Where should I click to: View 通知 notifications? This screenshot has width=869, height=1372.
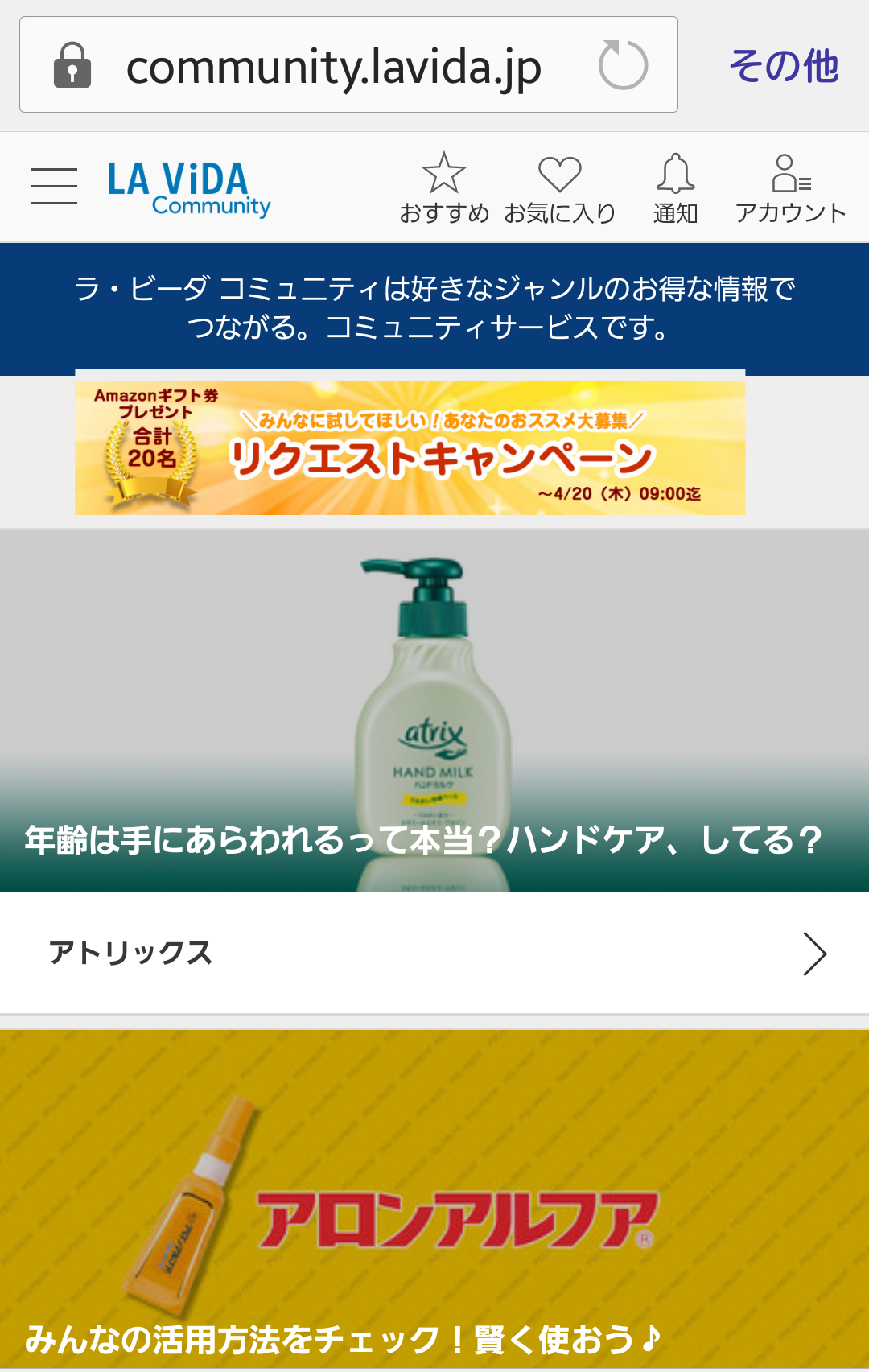pos(675,188)
